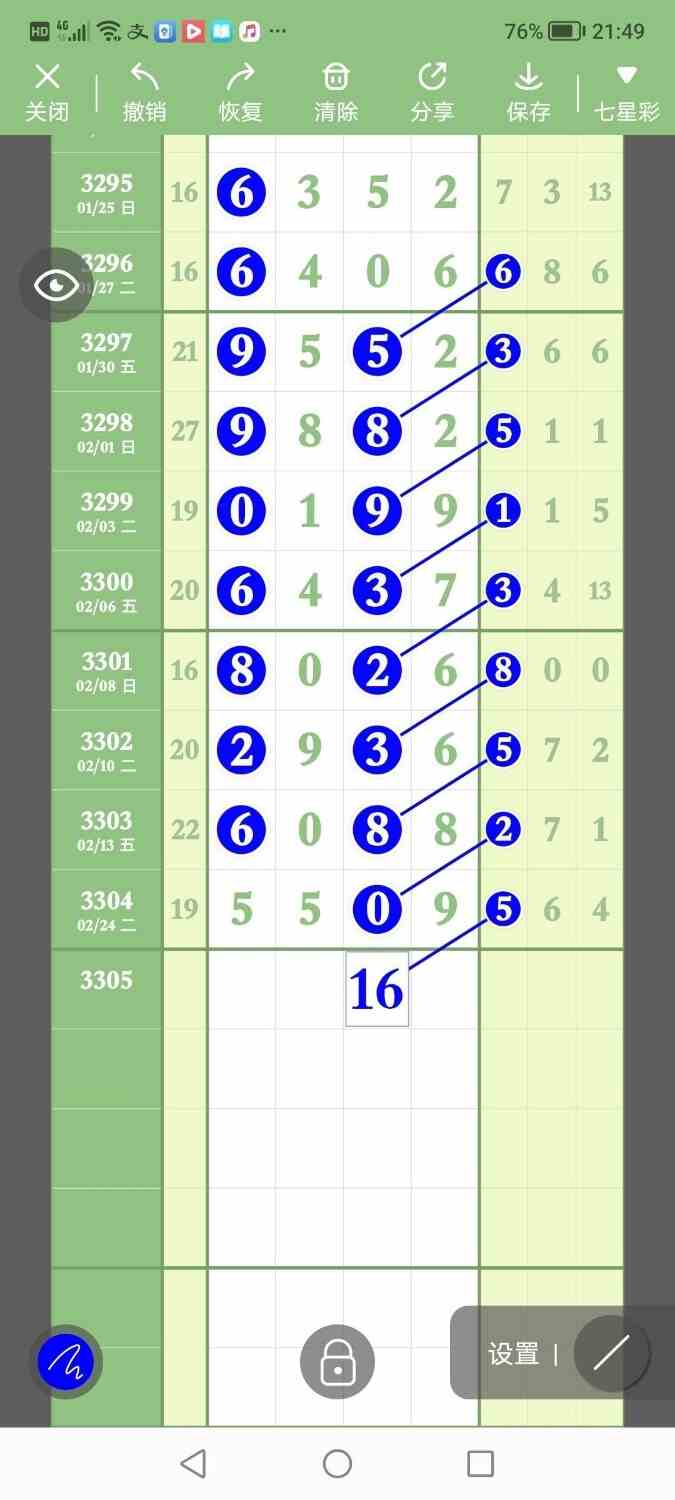
Task: Open the 七星彩 lottery dropdown
Action: [627, 91]
